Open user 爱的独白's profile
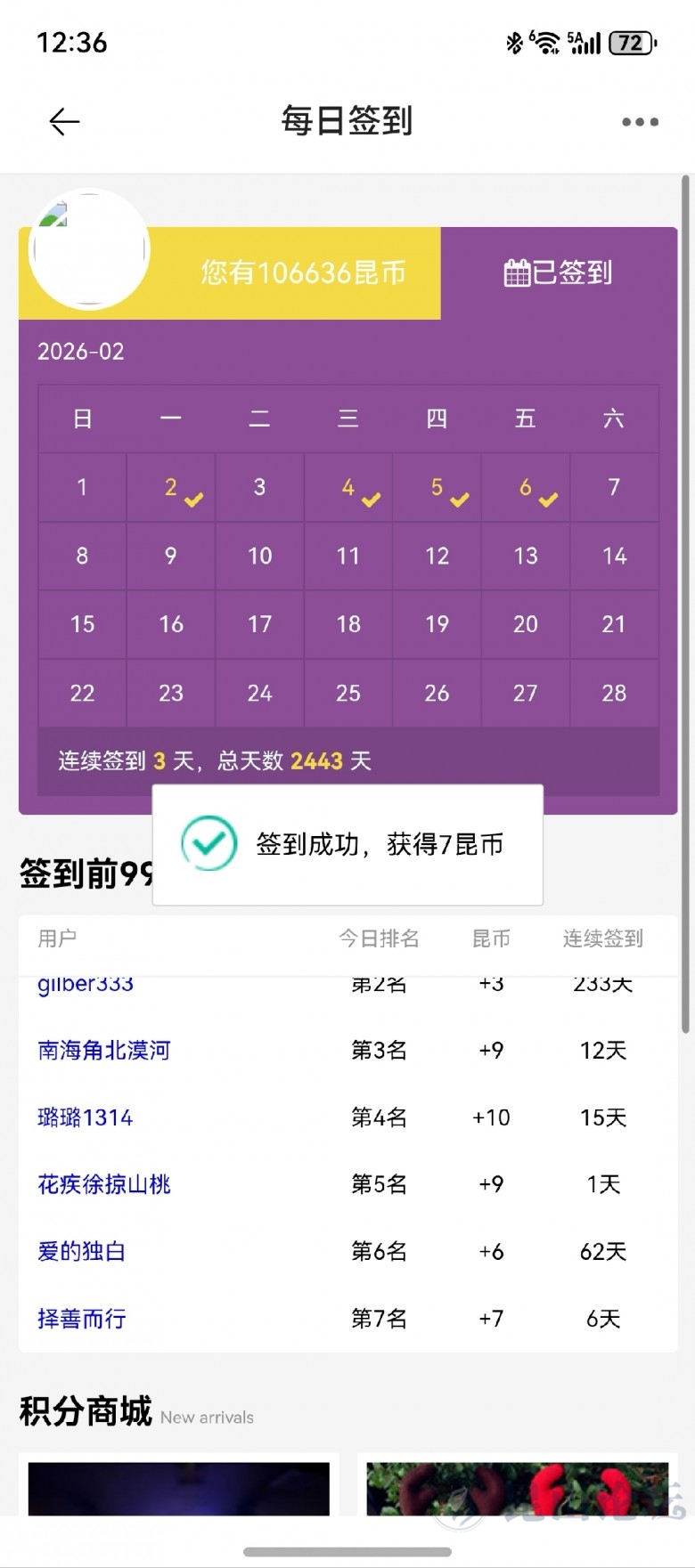The width and height of the screenshot is (695, 1568). [x=82, y=1251]
